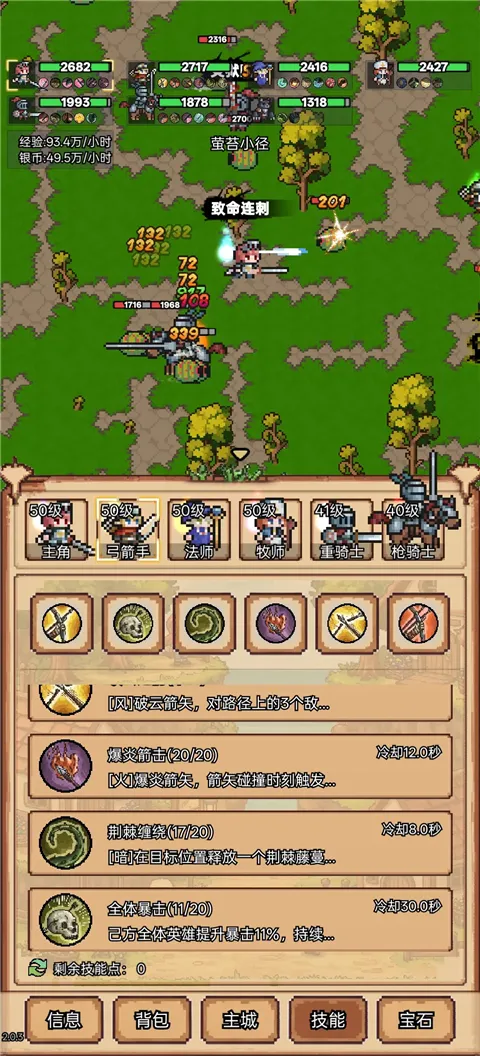Select the 重骑士 hero portrait

tap(342, 530)
